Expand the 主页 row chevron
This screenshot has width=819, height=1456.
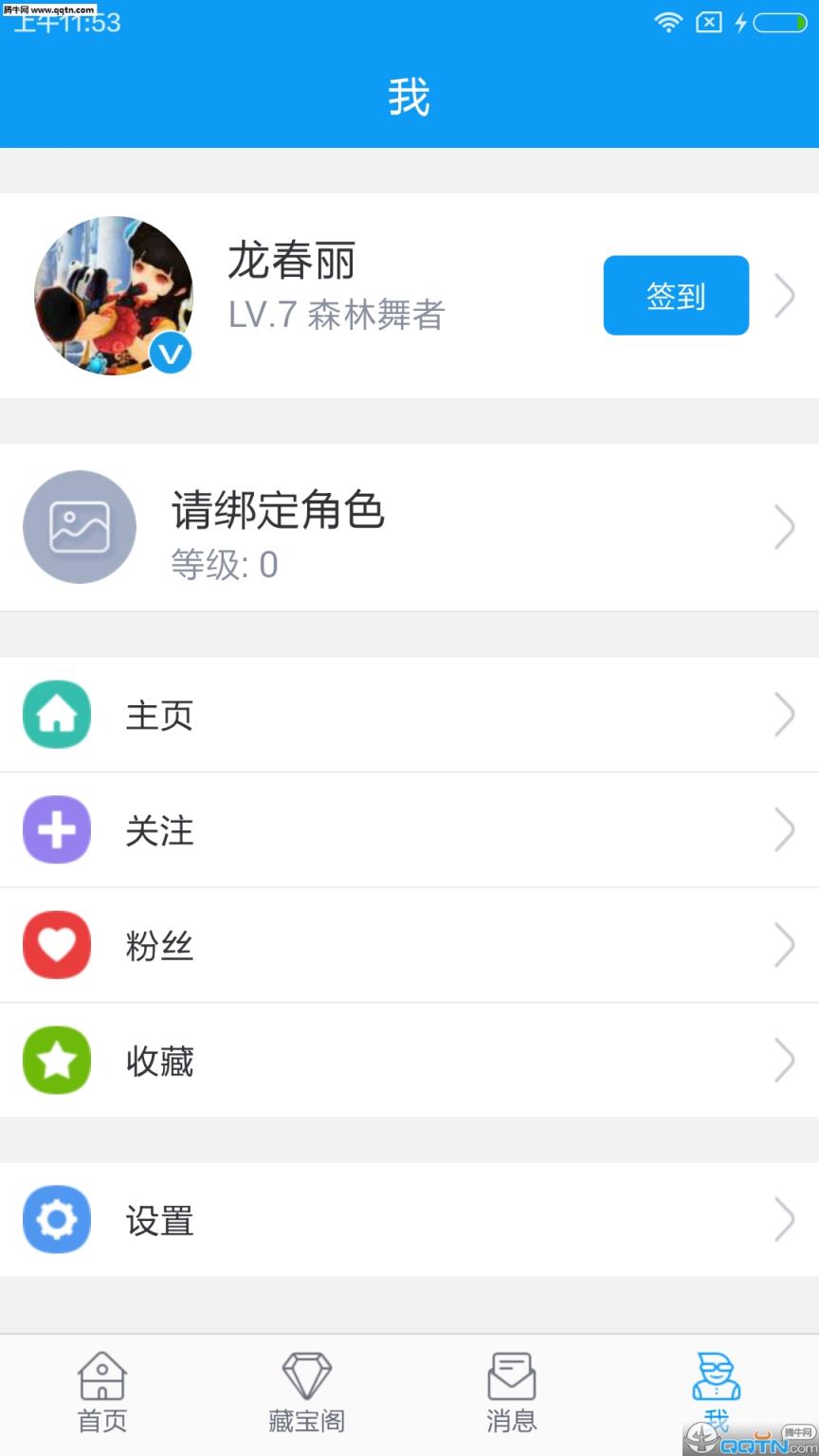[x=785, y=714]
